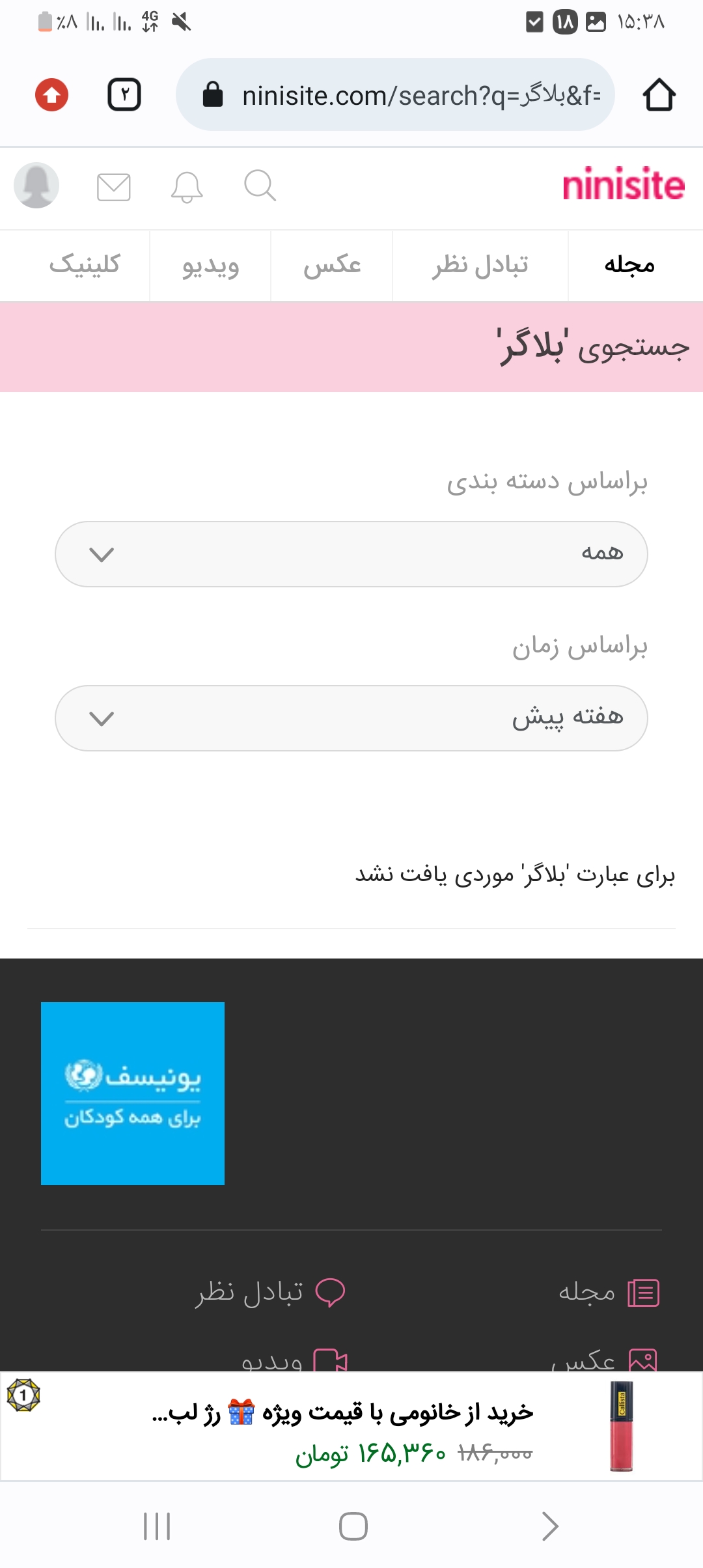
Task: Open the UNICEF banner
Action: click(x=133, y=1093)
